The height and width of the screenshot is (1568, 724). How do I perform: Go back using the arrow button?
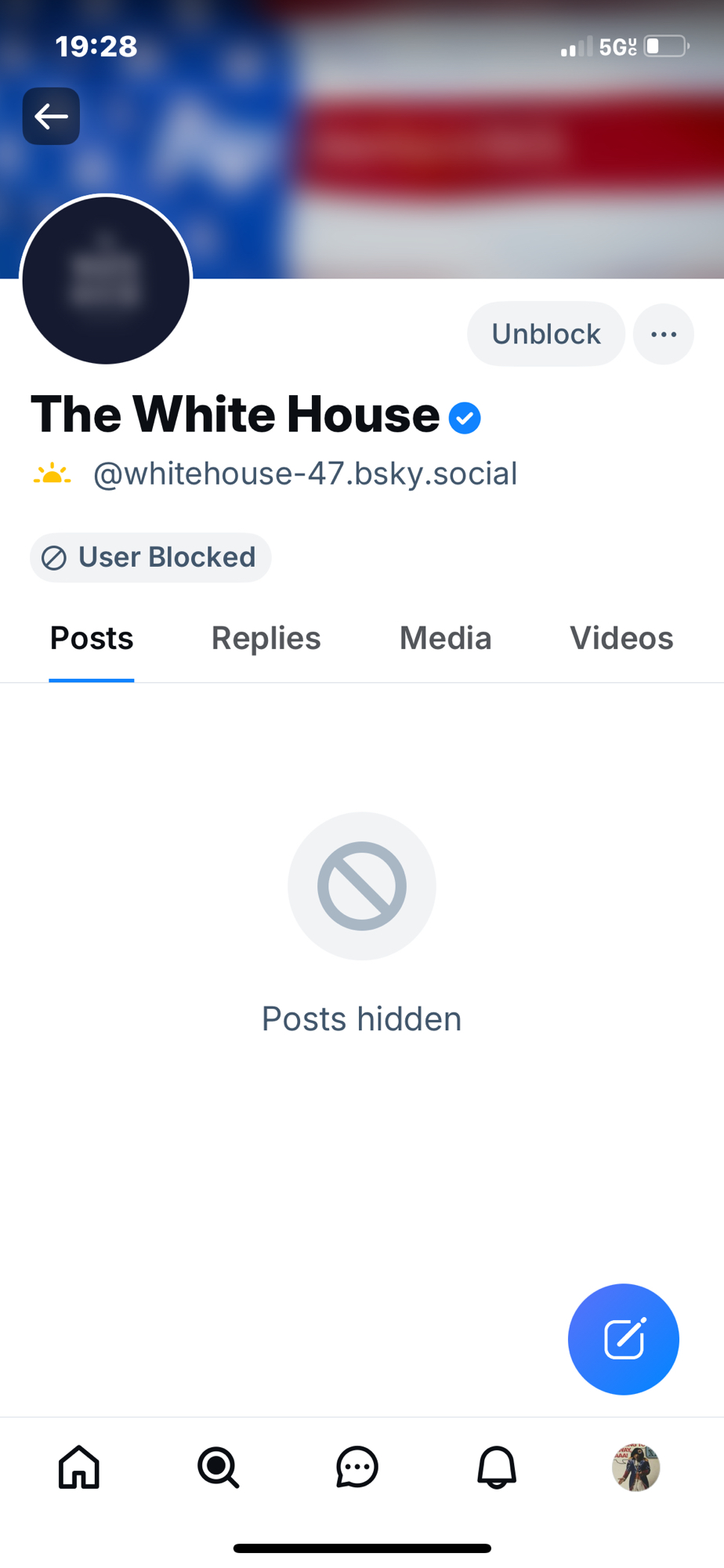coord(51,116)
